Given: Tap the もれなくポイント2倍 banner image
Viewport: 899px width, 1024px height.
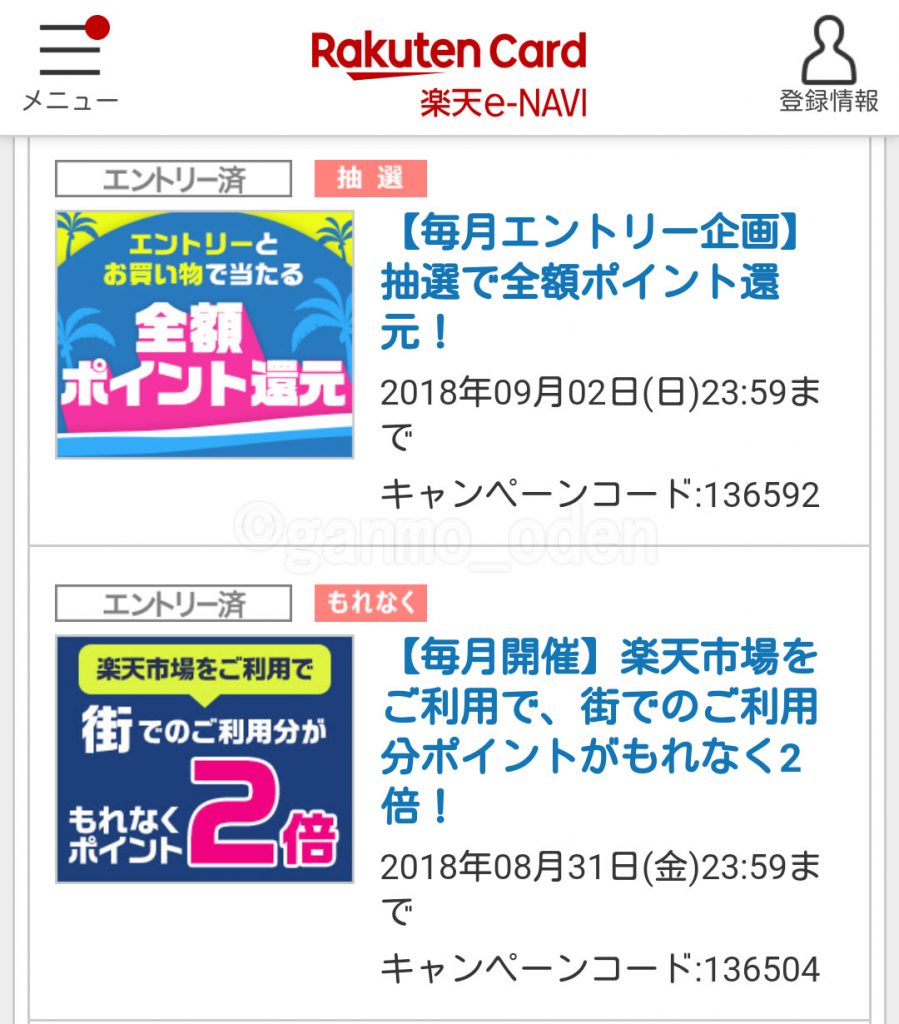Looking at the screenshot, I should point(205,759).
